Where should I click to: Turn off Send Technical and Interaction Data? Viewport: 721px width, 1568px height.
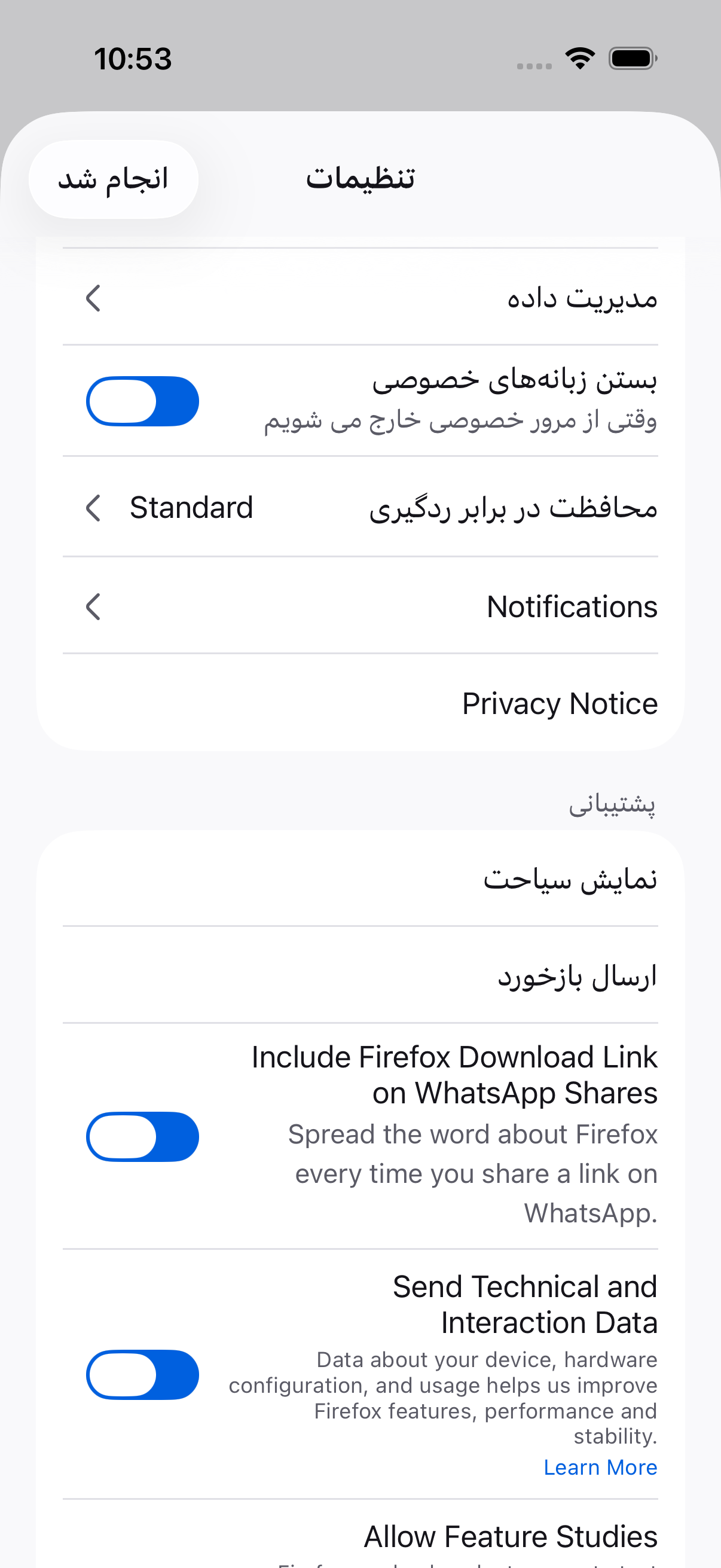click(142, 1374)
